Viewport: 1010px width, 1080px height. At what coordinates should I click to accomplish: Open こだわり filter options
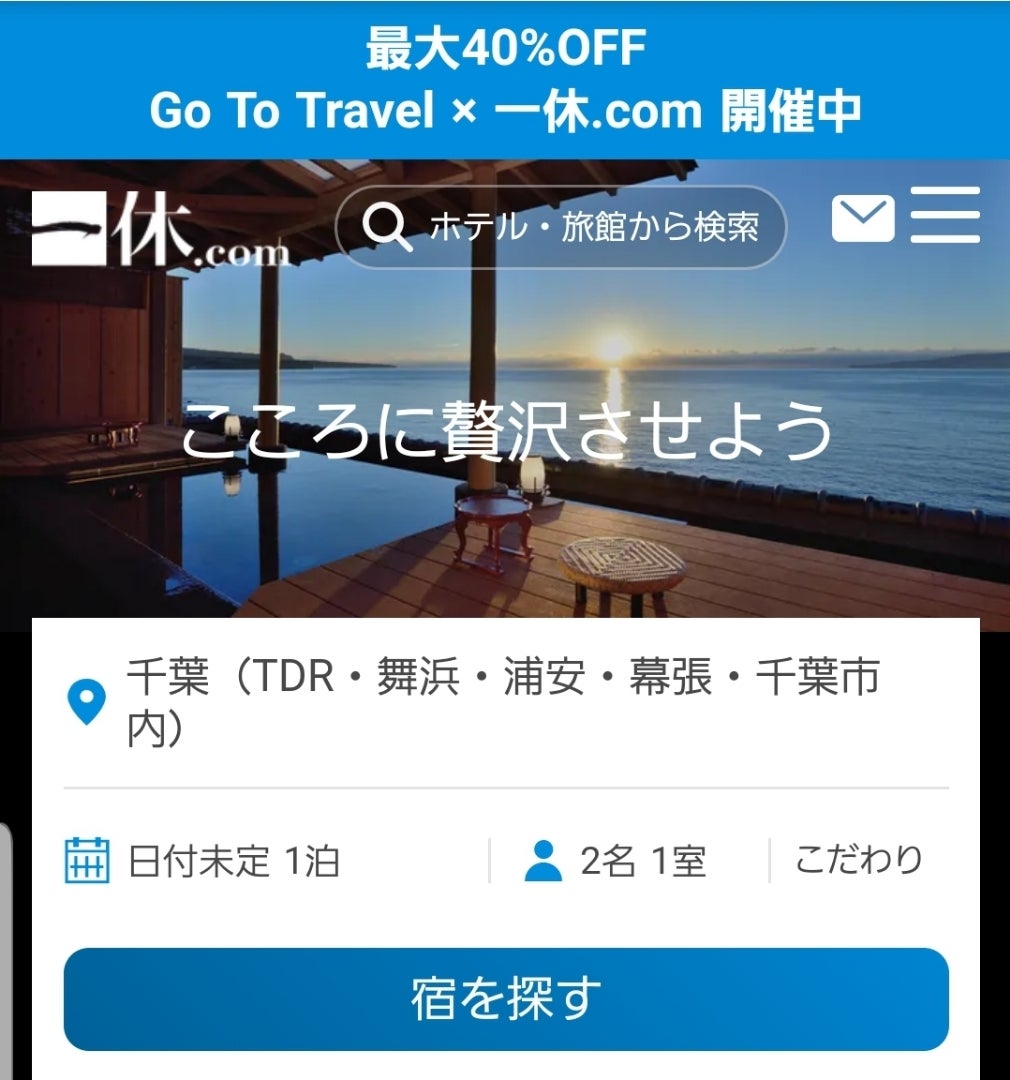pos(858,860)
